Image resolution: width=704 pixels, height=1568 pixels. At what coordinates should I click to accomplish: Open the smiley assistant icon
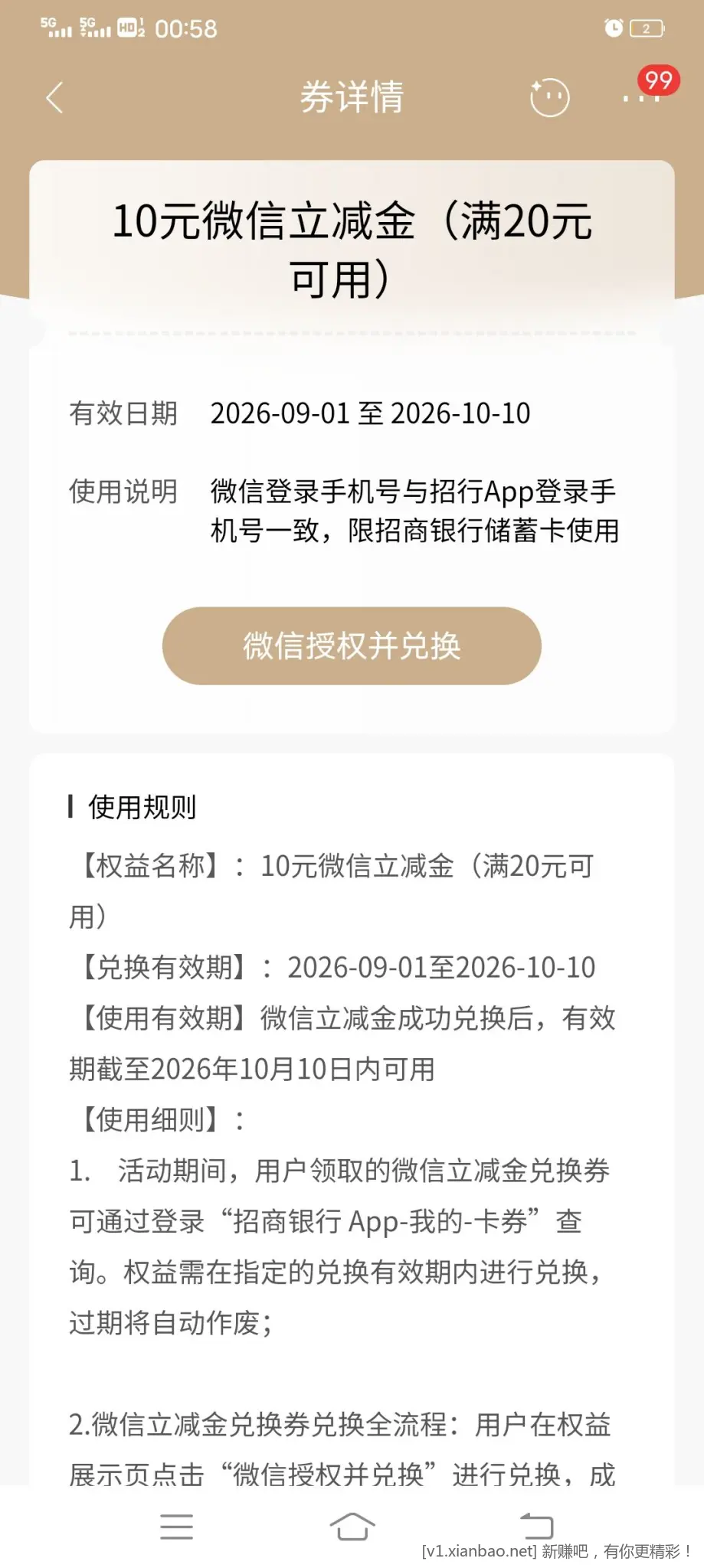click(x=549, y=98)
